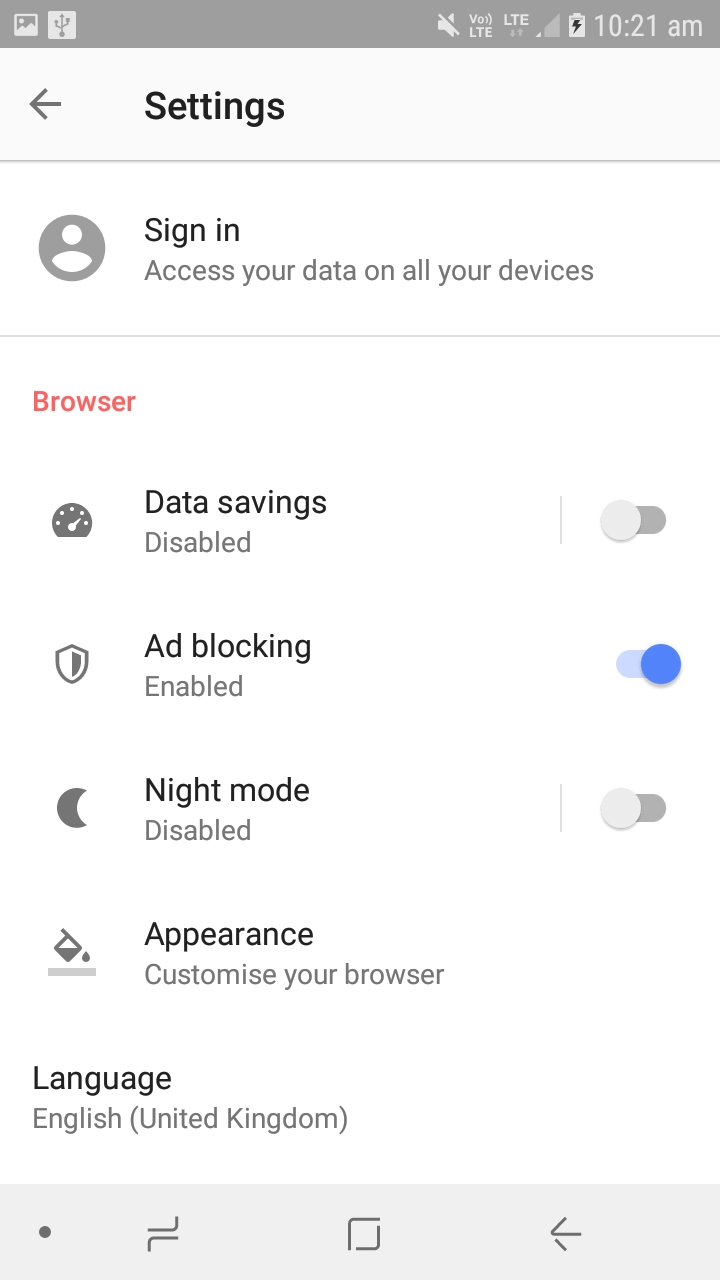Change the Language setting
720x1280 pixels.
pos(360,1097)
